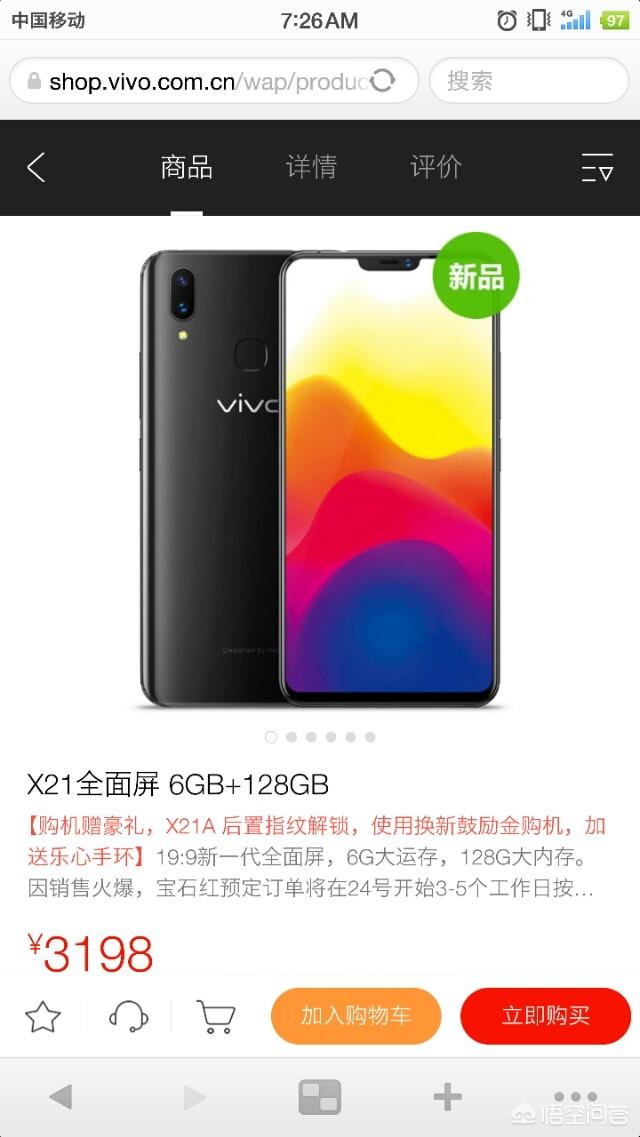Stop or reload page via address bar icon
Viewport: 640px width, 1137px height.
(x=383, y=81)
